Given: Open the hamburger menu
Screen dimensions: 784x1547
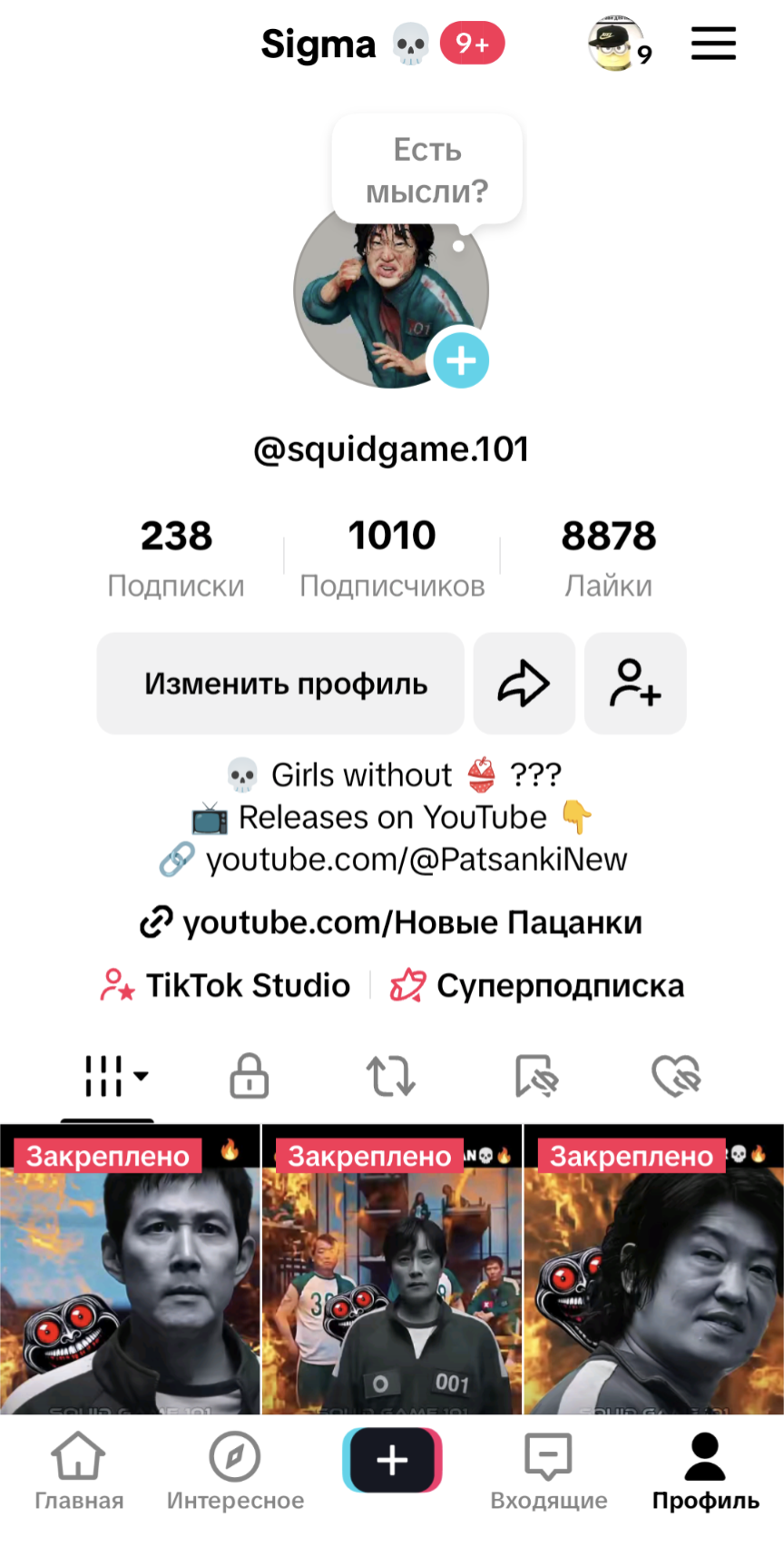Looking at the screenshot, I should 713,44.
